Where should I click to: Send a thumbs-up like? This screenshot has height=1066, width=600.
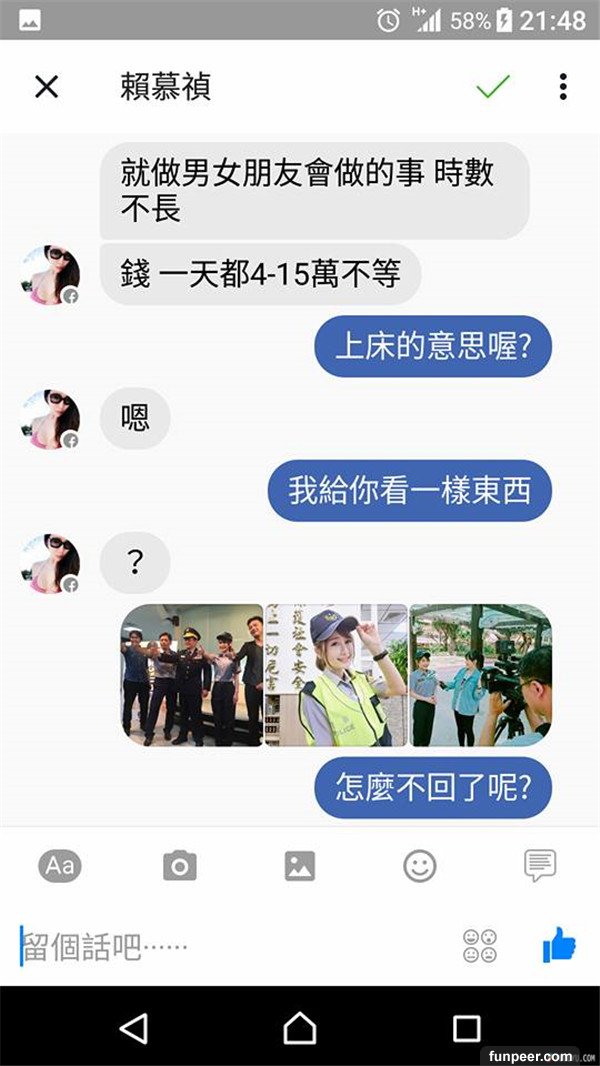point(560,945)
